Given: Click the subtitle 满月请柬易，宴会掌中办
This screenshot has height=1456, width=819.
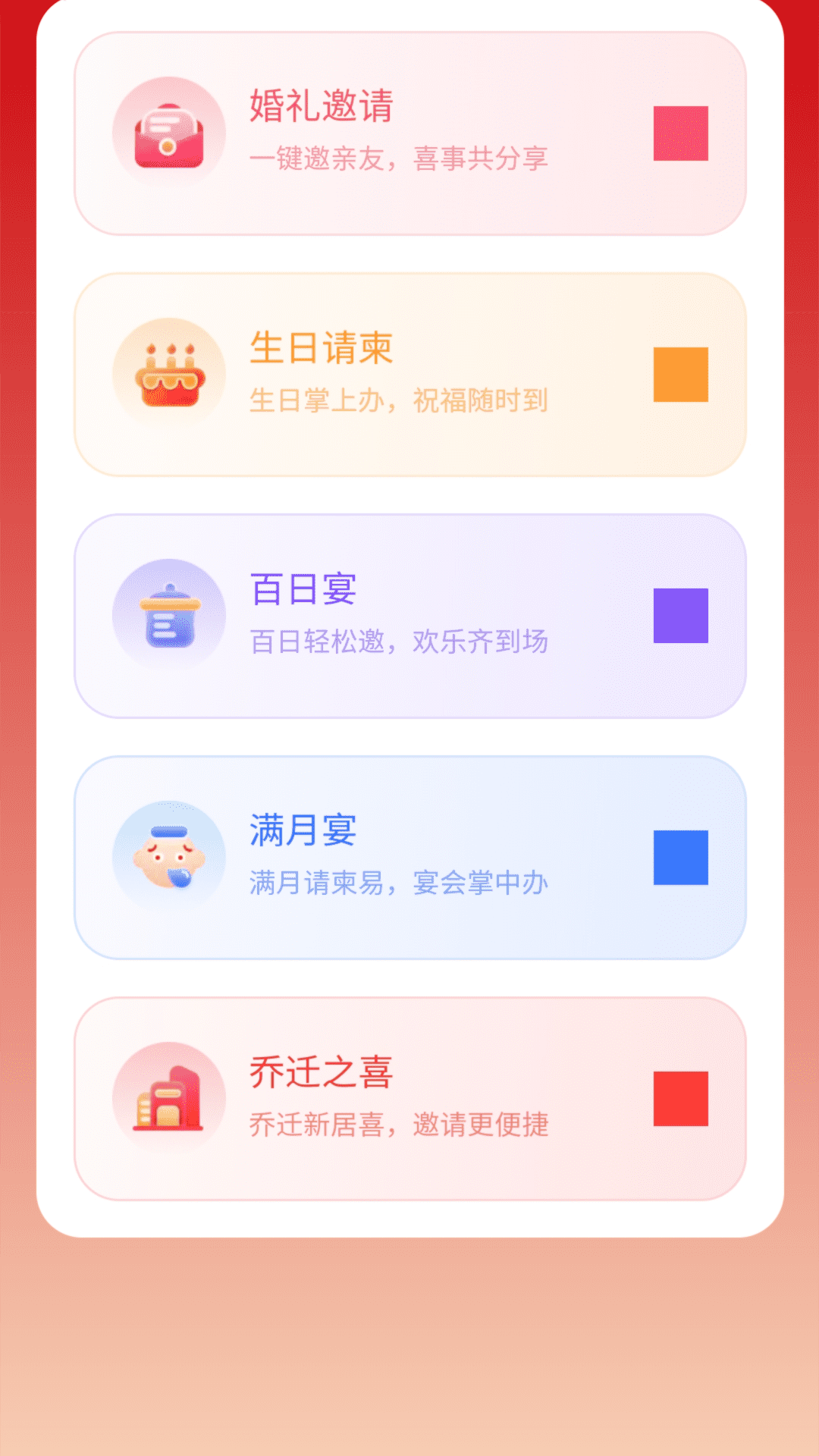Looking at the screenshot, I should coord(400,883).
